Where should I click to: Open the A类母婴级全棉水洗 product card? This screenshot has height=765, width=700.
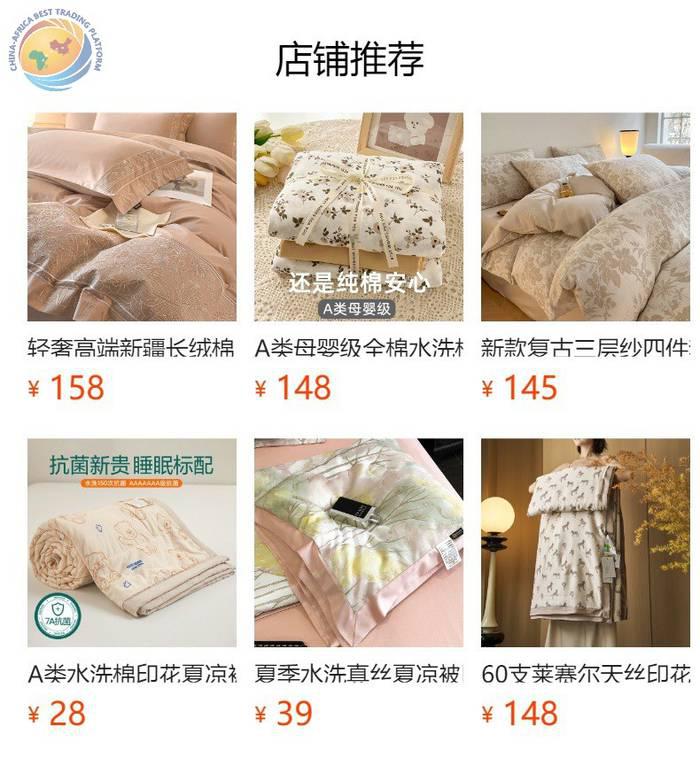pos(358,217)
